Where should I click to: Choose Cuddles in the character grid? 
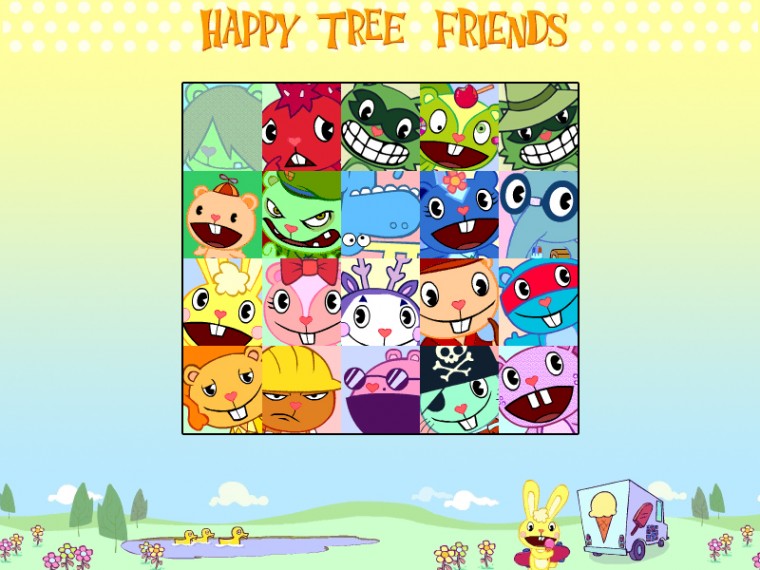tap(222, 302)
